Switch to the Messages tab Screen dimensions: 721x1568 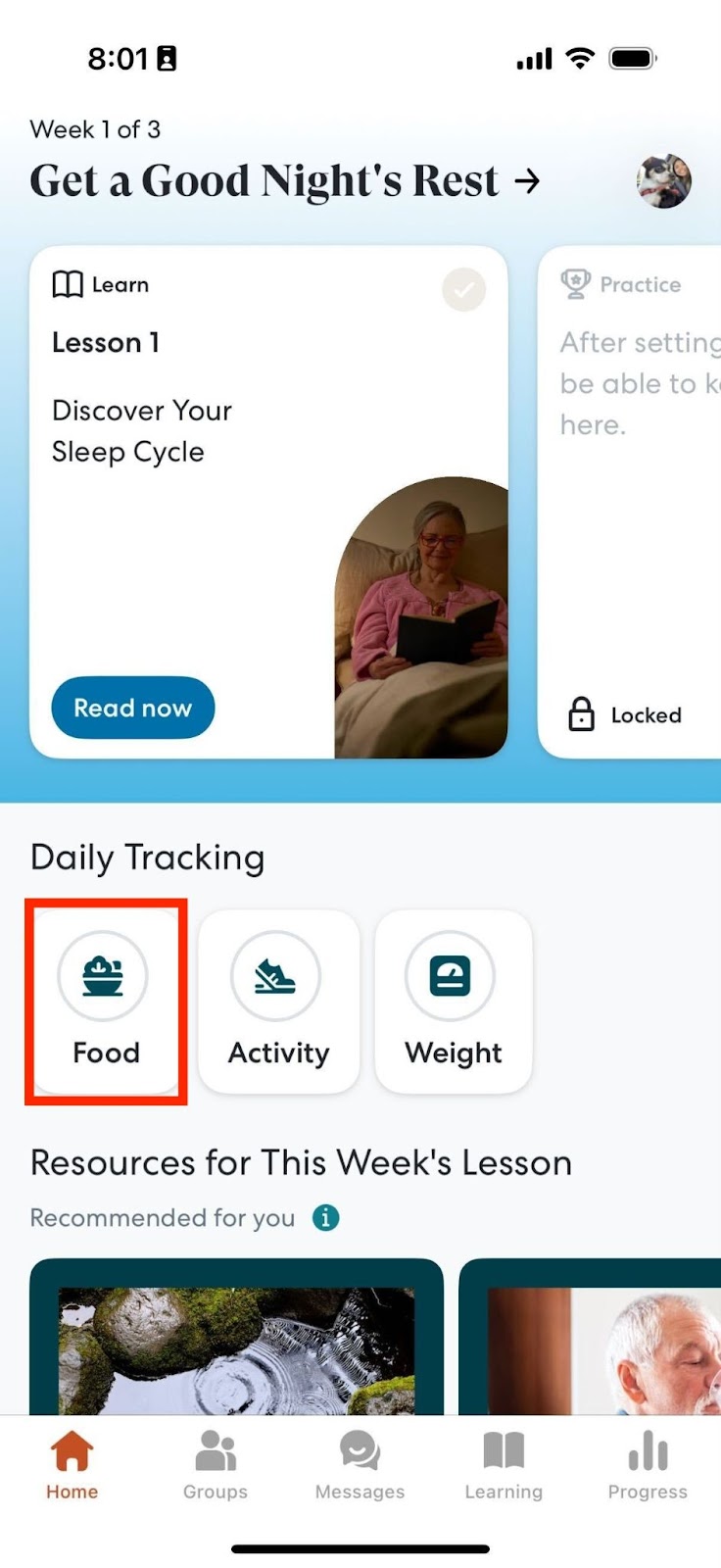[x=360, y=1465]
